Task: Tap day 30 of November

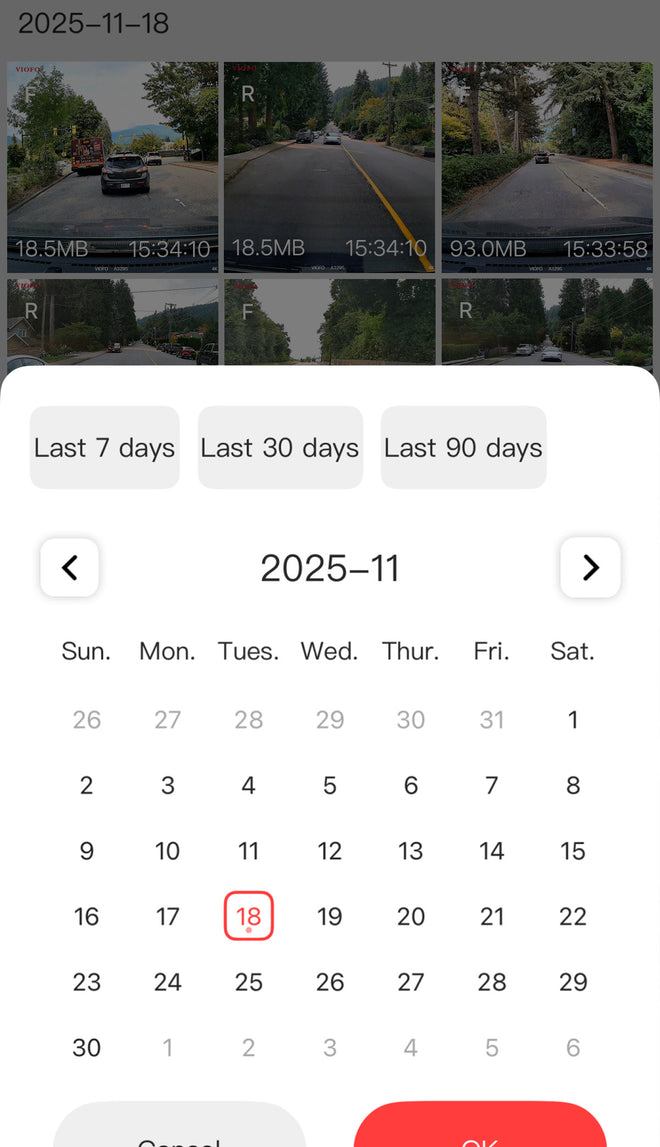Action: (87, 1047)
